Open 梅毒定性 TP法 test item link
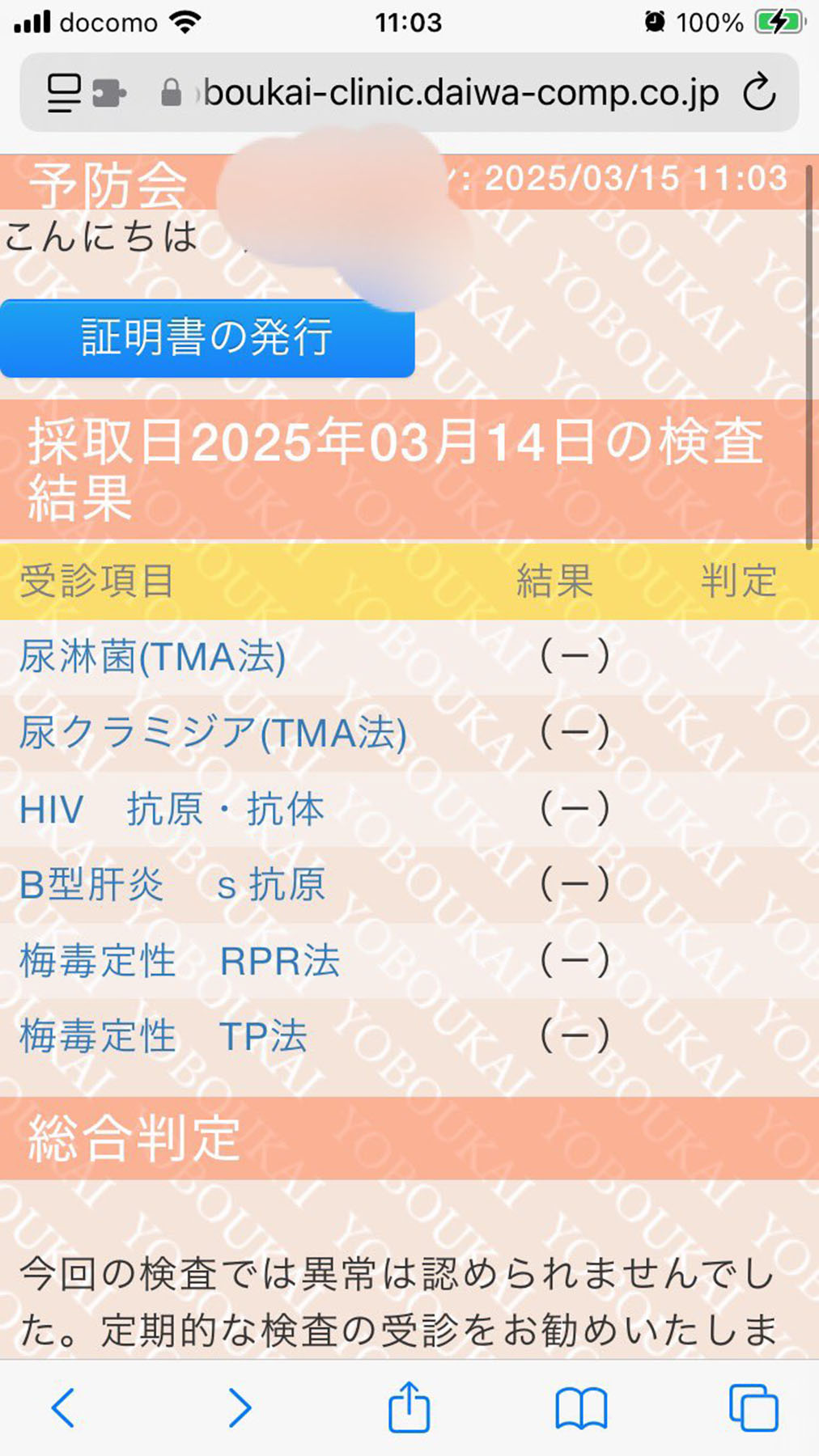 pyautogui.click(x=163, y=1036)
